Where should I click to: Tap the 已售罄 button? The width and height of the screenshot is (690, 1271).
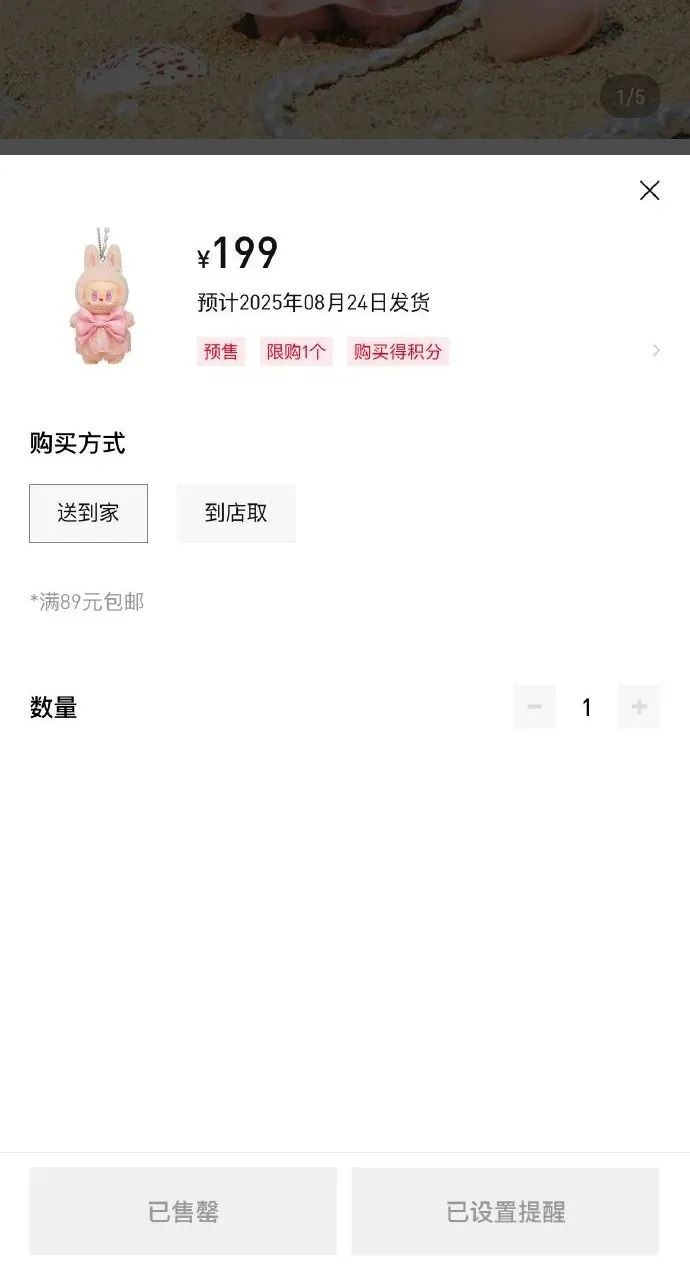tap(183, 1211)
